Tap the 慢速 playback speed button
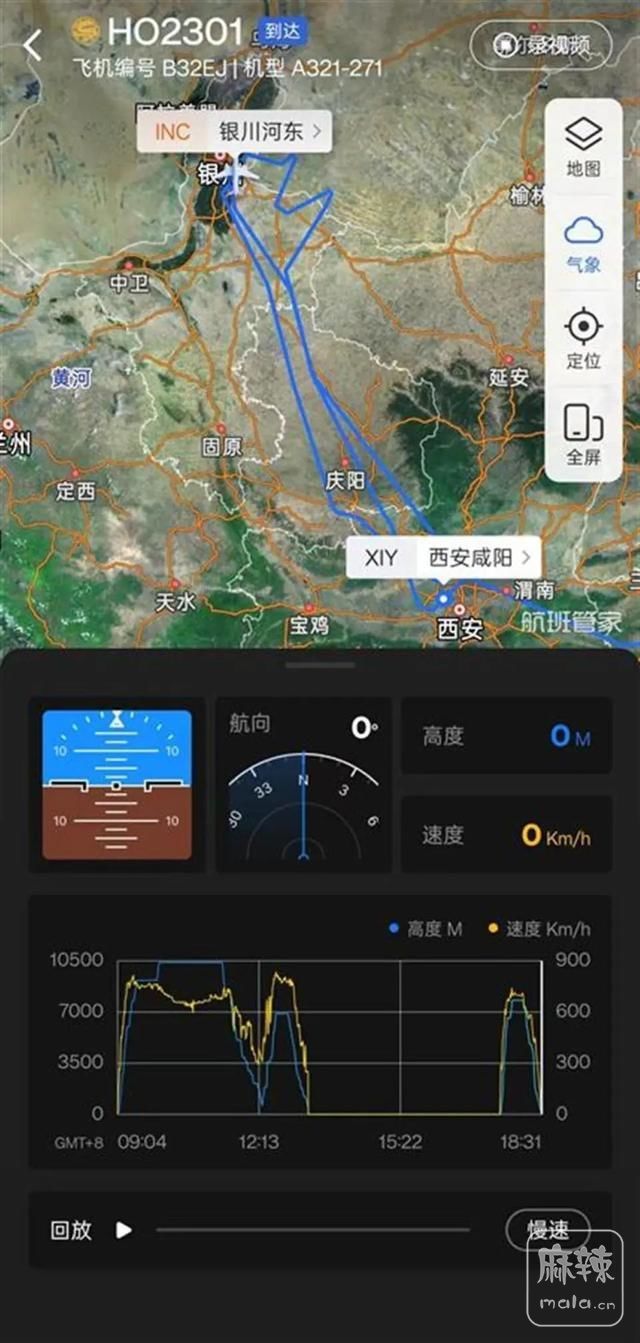This screenshot has width=640, height=1343. point(547,1230)
